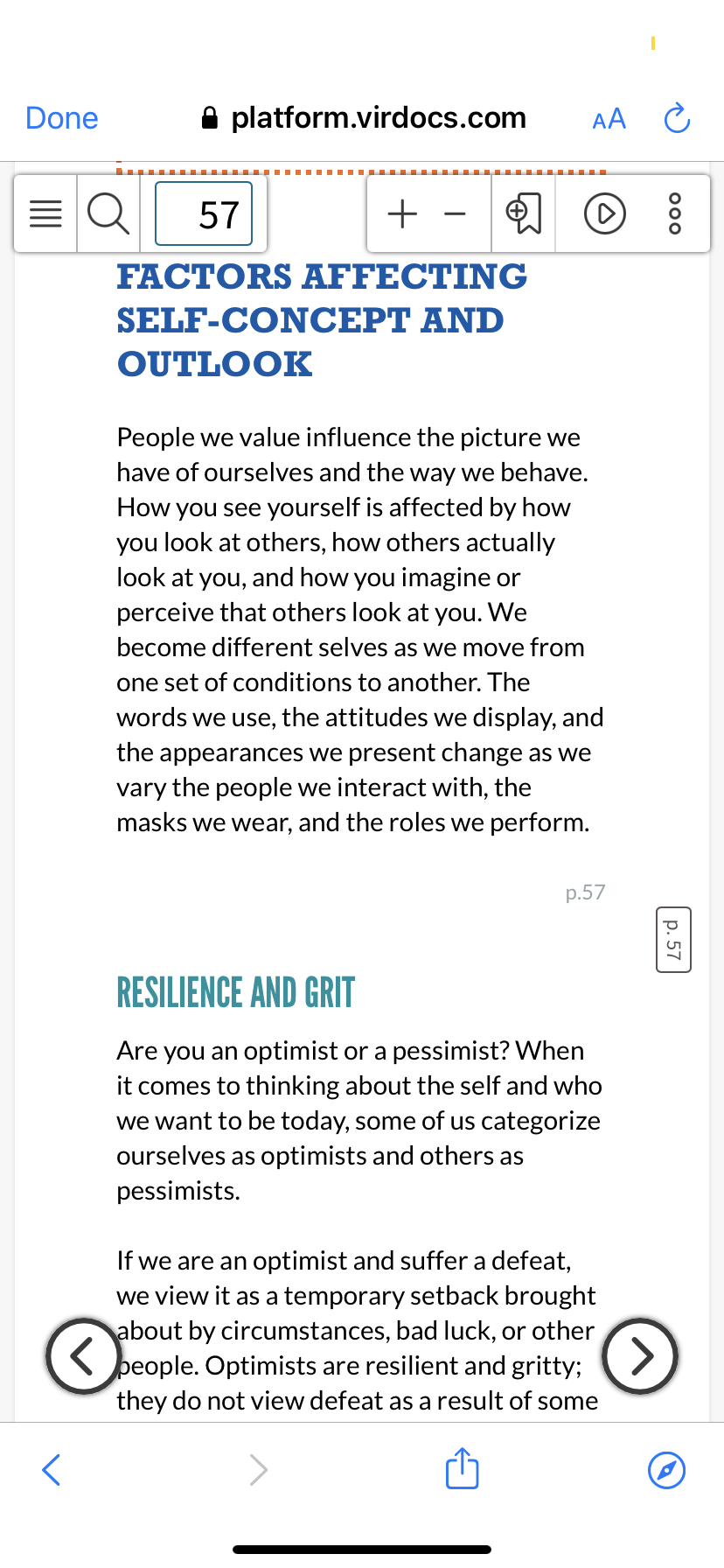Open this page in Safari

click(x=666, y=1470)
